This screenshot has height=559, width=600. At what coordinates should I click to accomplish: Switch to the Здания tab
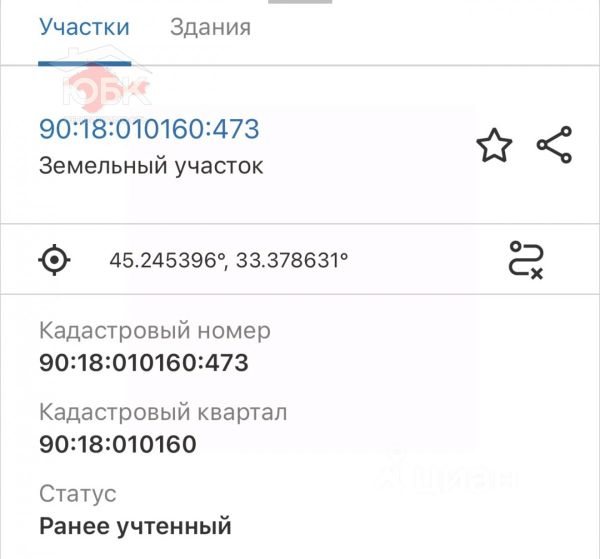[x=210, y=27]
